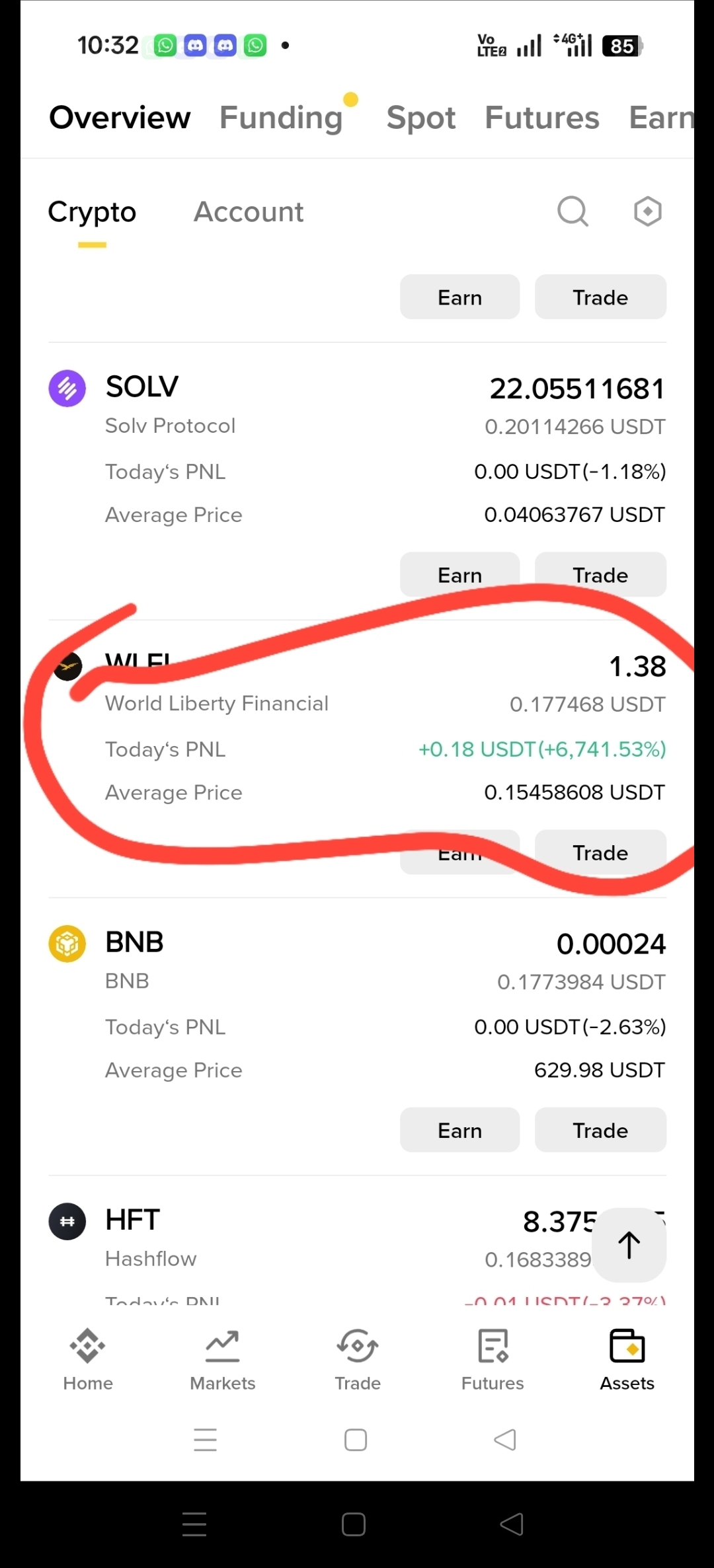Open the hexagon asset settings icon

coord(647,211)
